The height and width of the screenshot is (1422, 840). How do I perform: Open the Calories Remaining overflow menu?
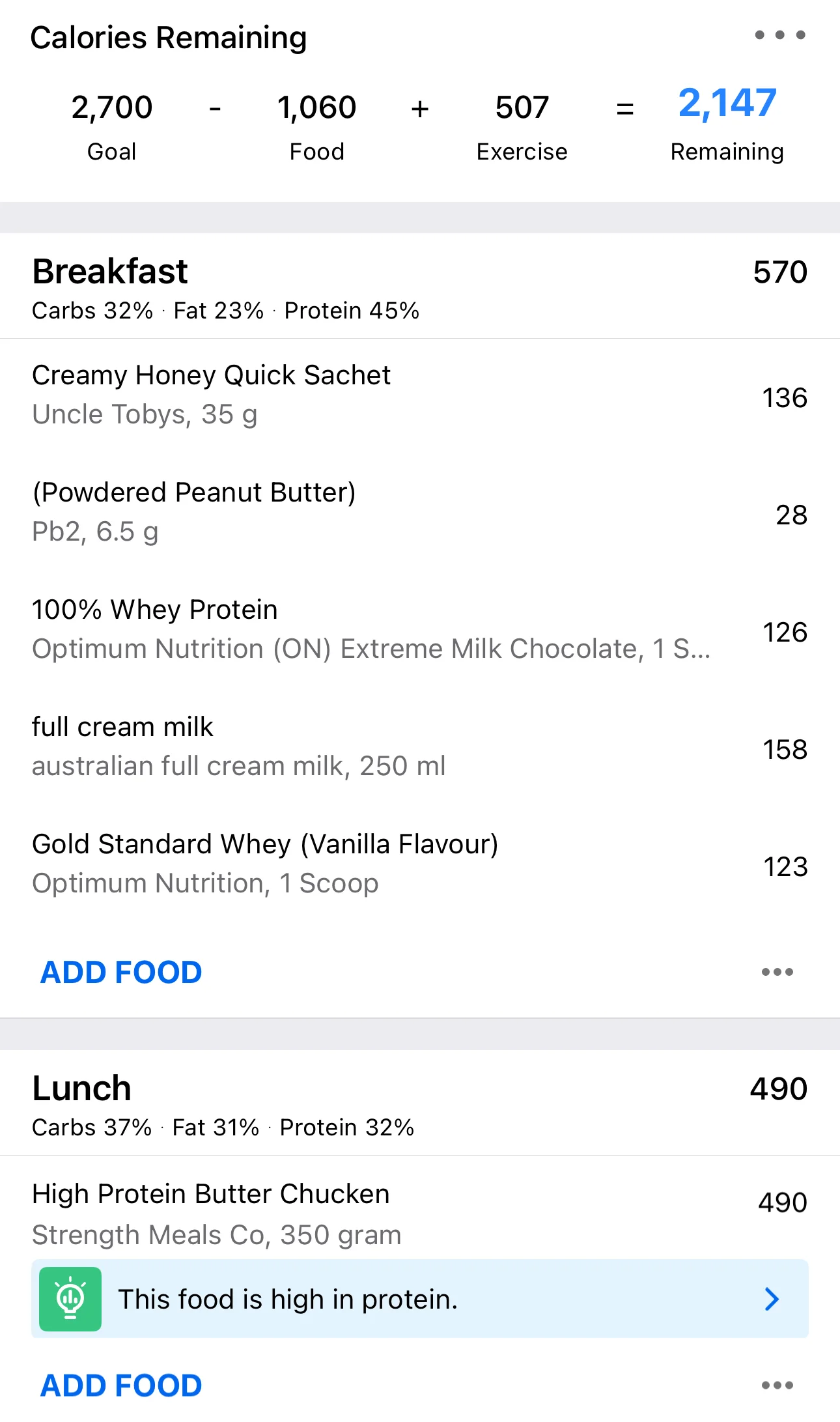pos(779,35)
